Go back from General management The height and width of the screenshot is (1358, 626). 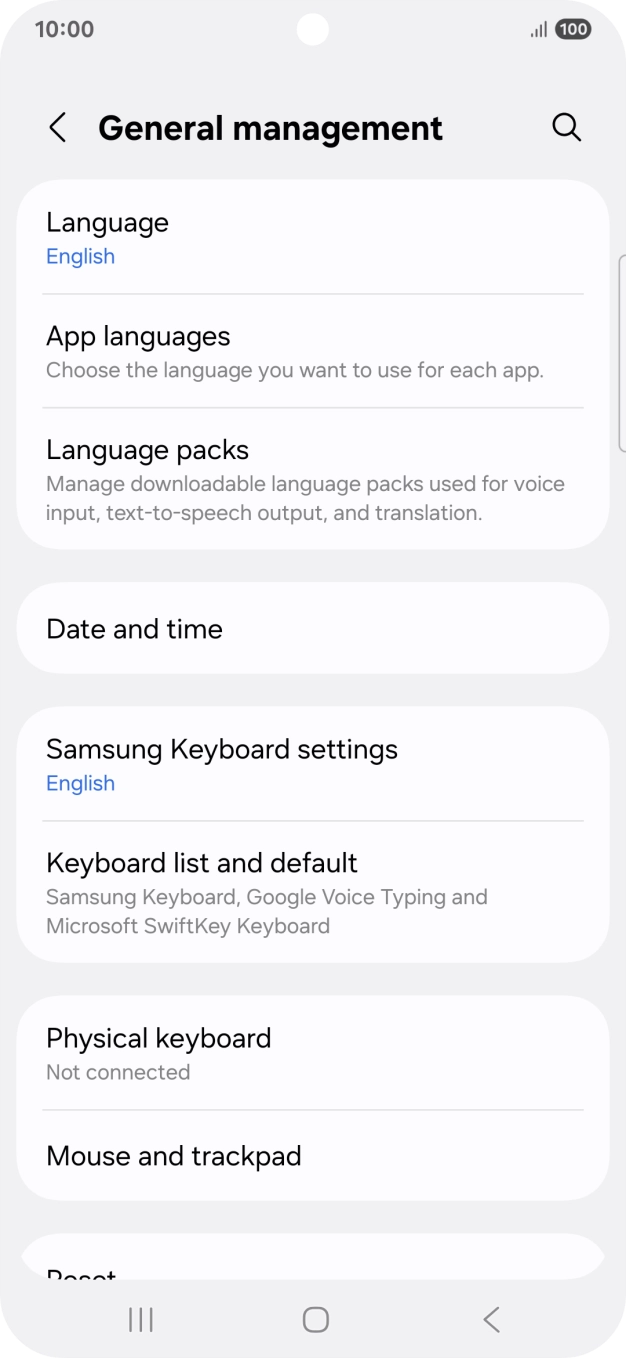click(x=58, y=128)
